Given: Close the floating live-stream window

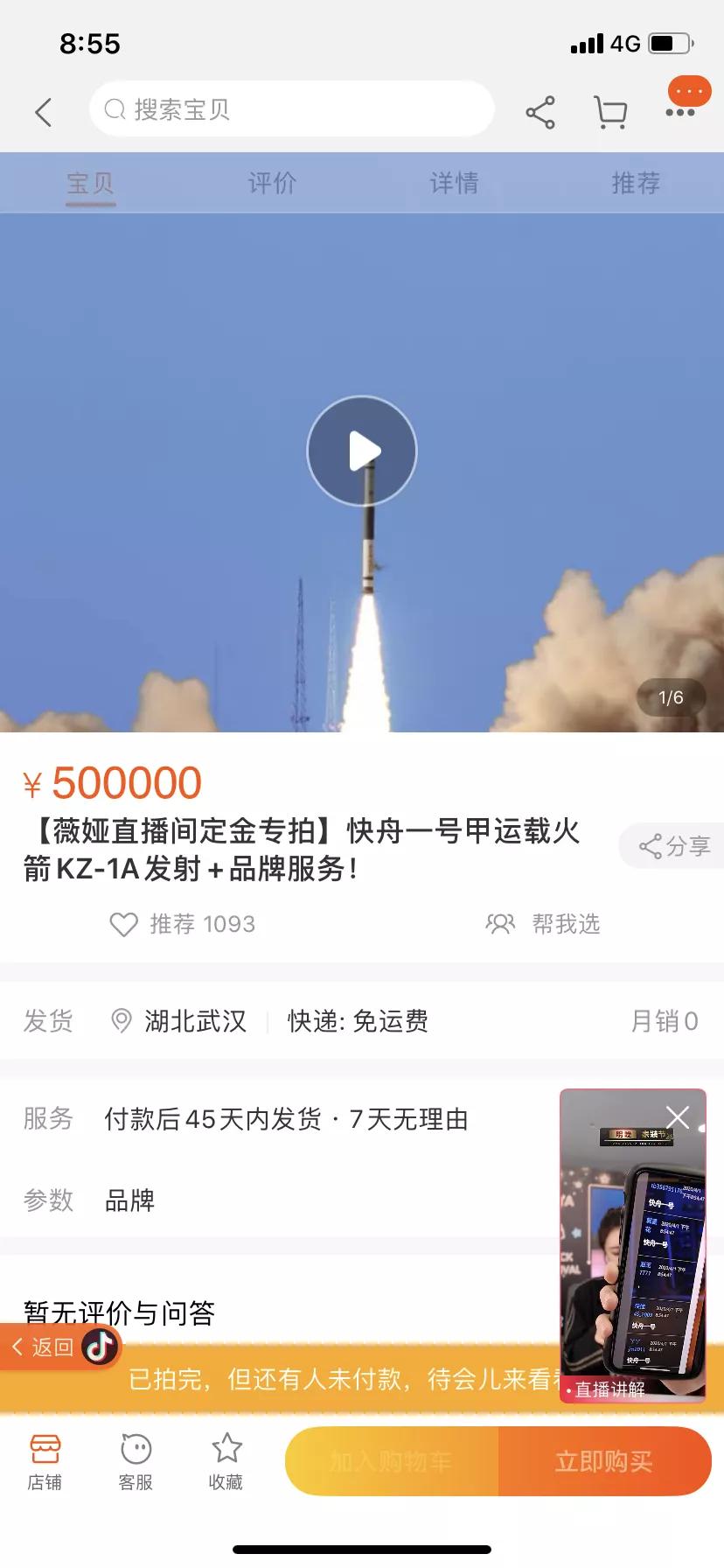Looking at the screenshot, I should click(x=678, y=1117).
